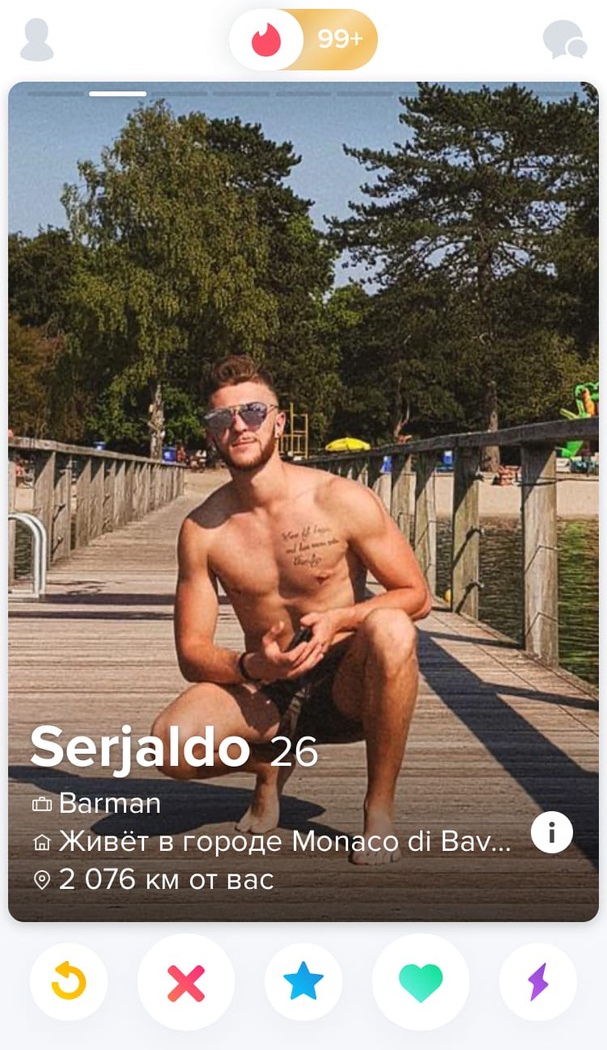
Task: Open your profile from the top bar
Action: click(x=36, y=40)
